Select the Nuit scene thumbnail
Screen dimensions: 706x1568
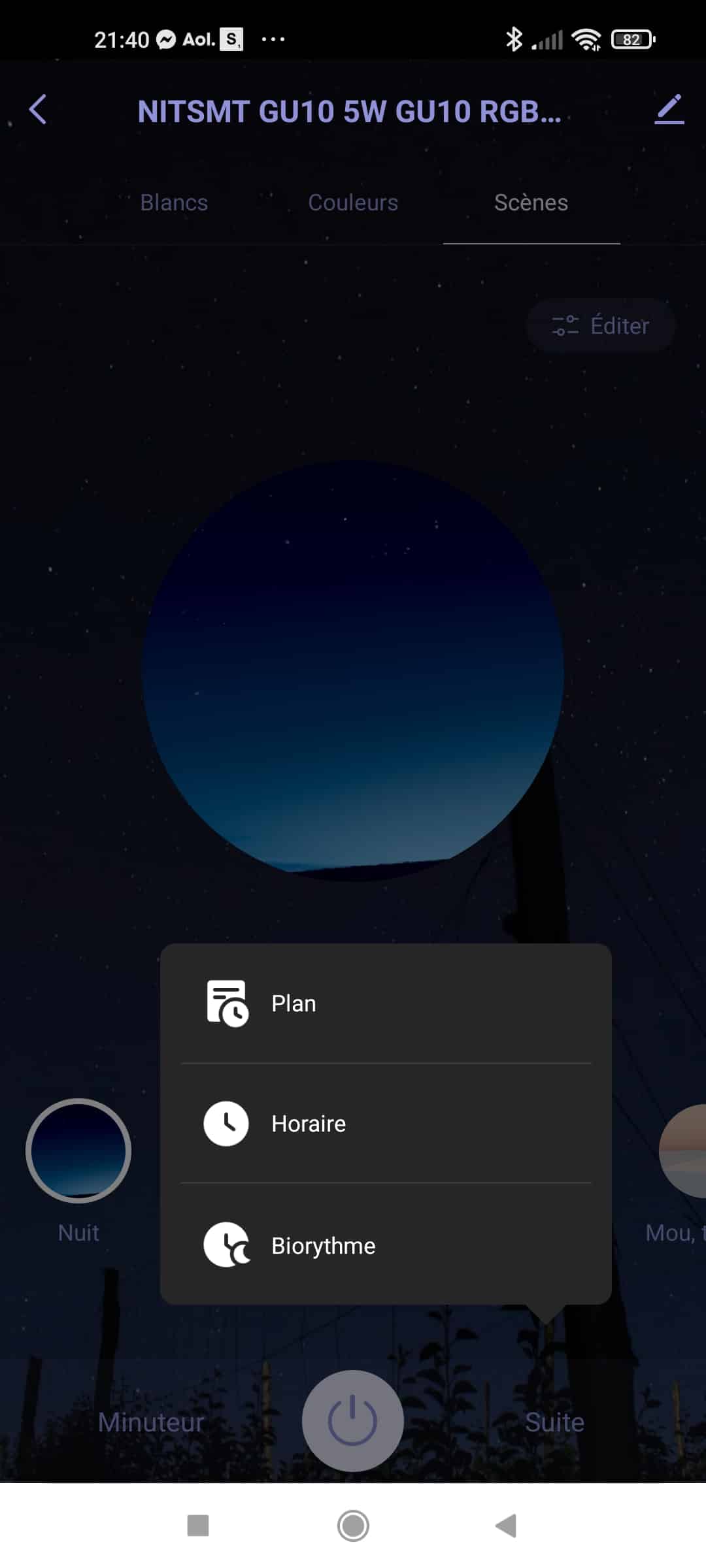[x=78, y=1151]
